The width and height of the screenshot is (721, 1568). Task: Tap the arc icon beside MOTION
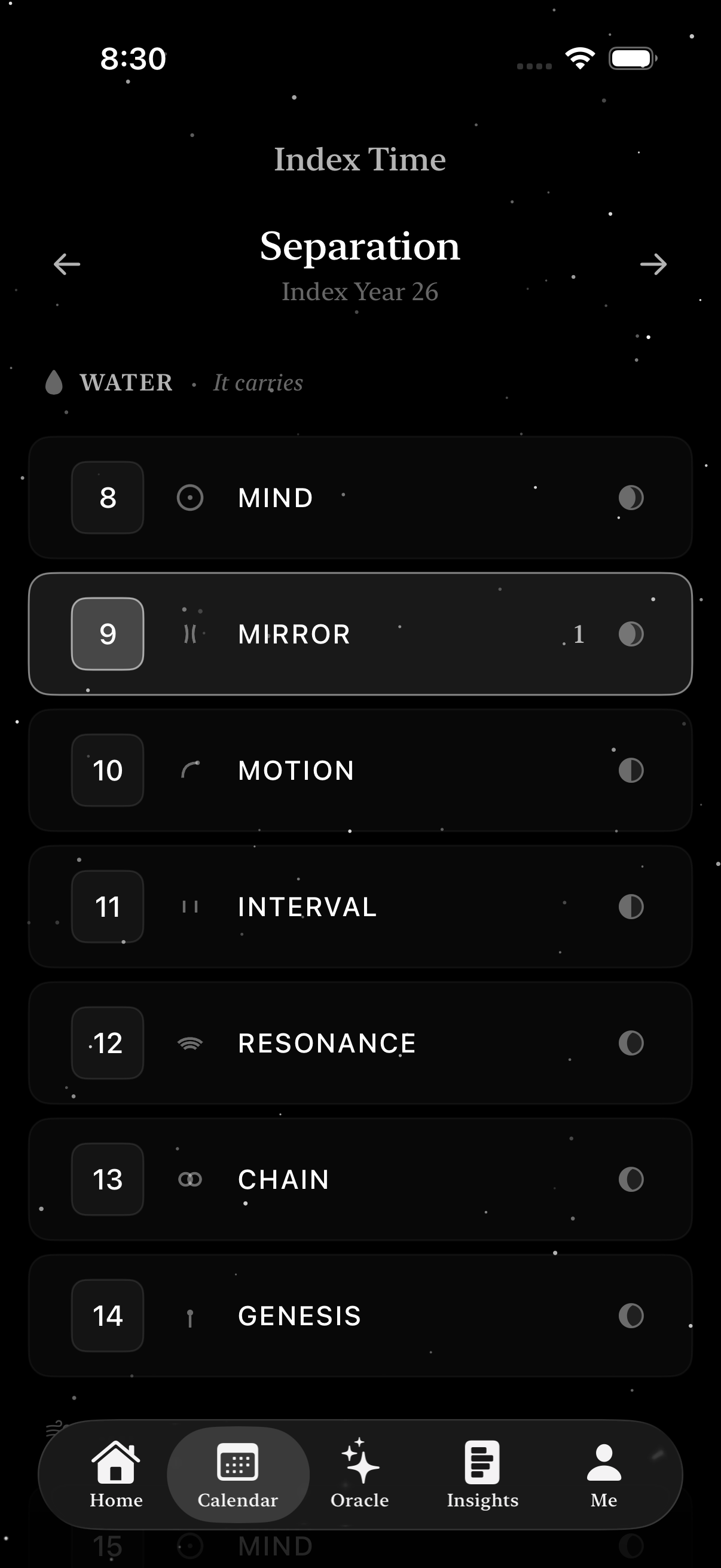pyautogui.click(x=190, y=770)
